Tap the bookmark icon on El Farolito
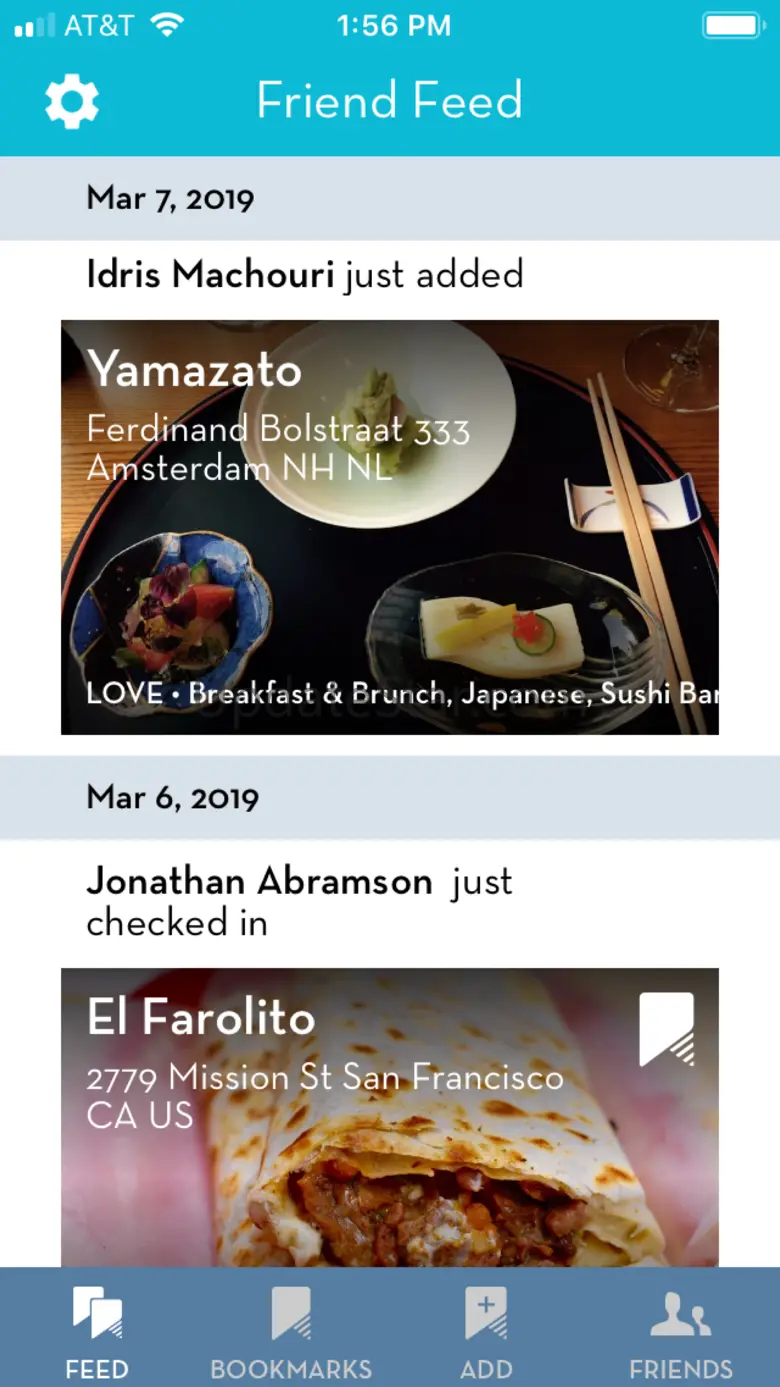The height and width of the screenshot is (1387, 780). click(x=666, y=1029)
